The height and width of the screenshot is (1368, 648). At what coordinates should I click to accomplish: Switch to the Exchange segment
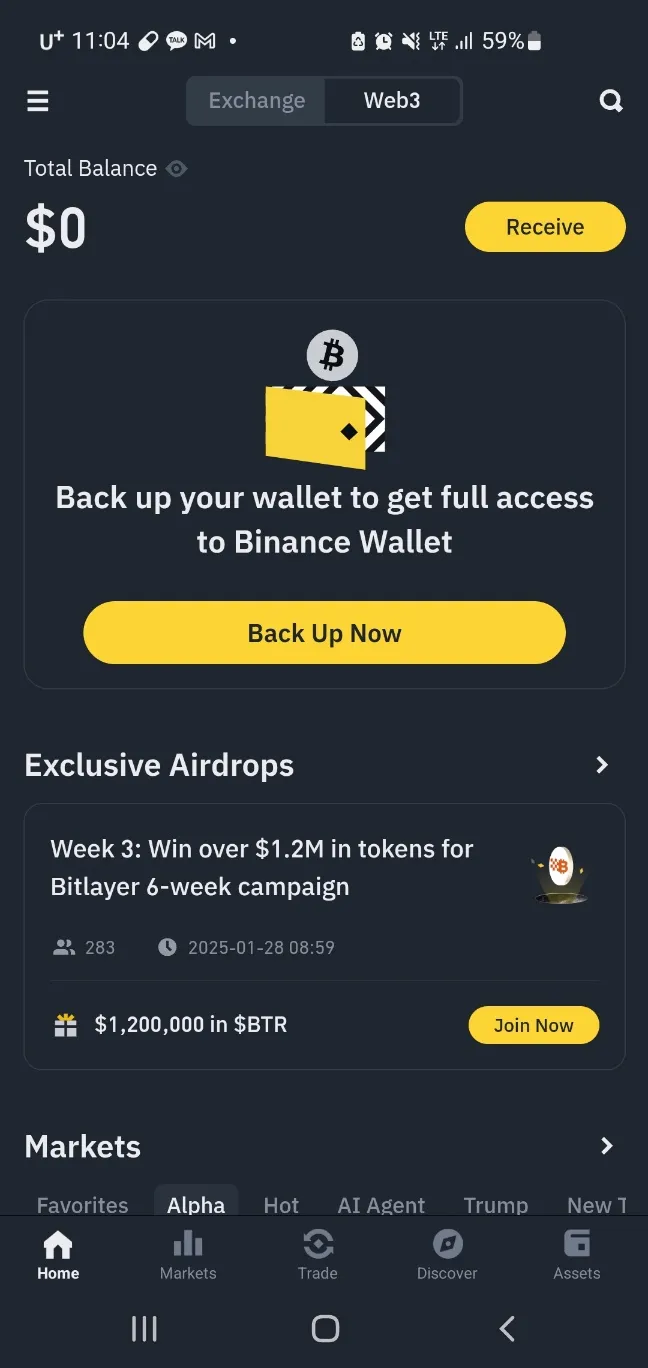click(x=257, y=101)
